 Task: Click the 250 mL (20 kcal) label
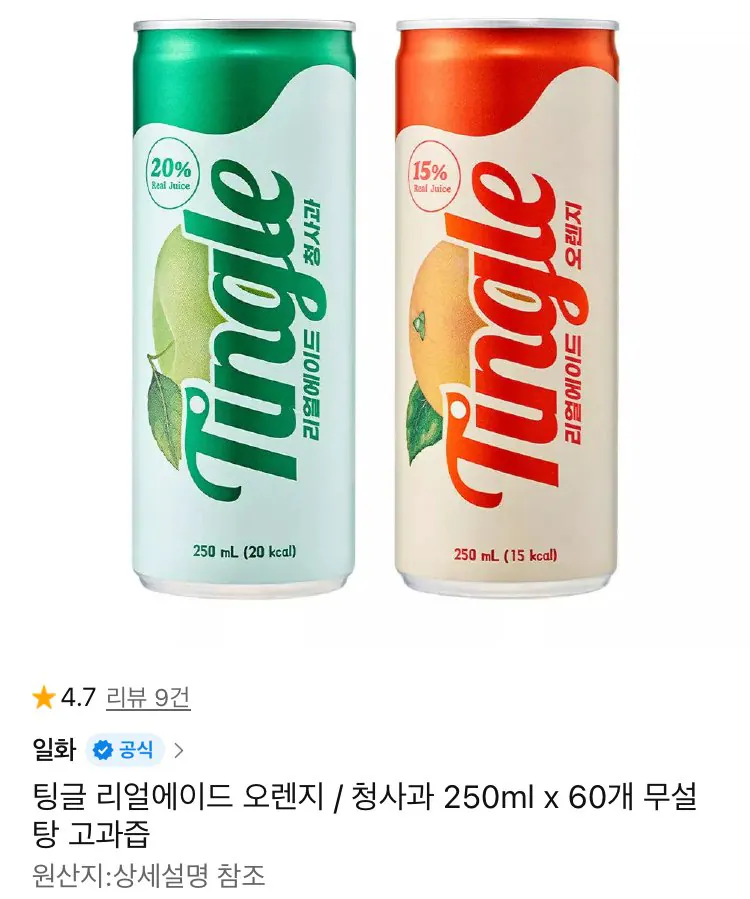coord(244,551)
